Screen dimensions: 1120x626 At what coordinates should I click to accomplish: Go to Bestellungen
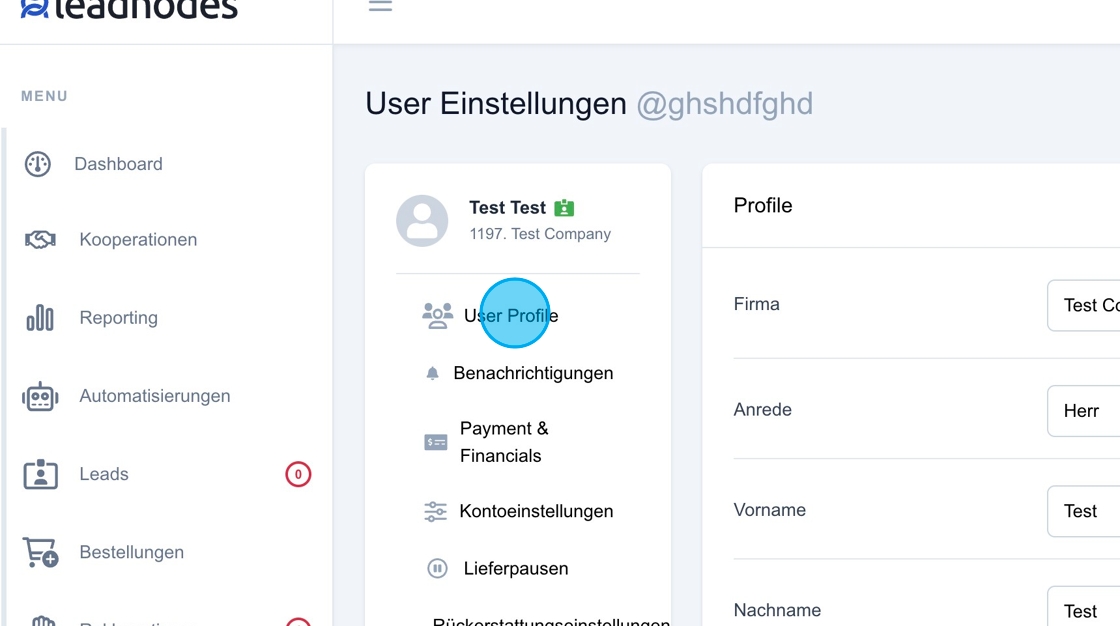pos(131,552)
